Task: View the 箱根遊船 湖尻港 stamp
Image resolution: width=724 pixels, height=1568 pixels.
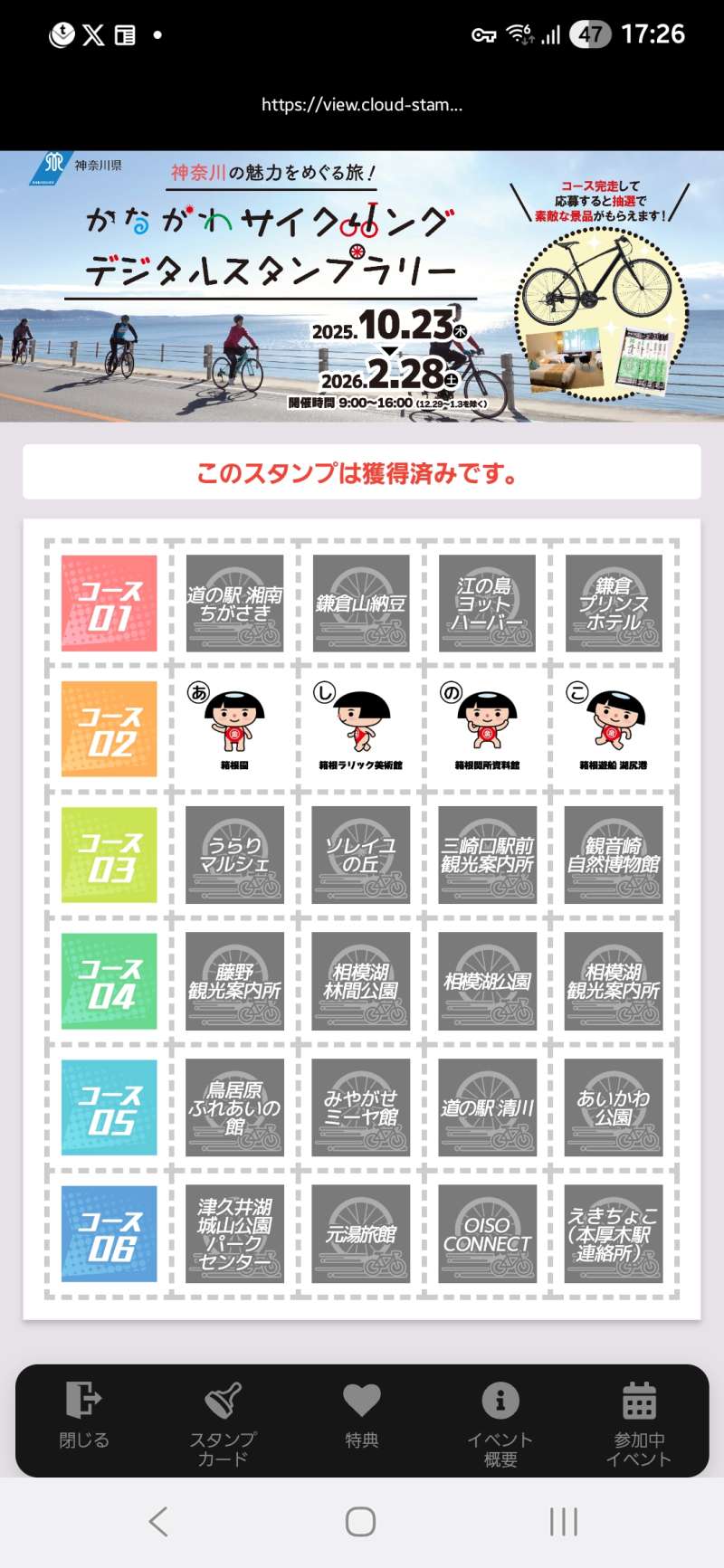Action: 614,728
